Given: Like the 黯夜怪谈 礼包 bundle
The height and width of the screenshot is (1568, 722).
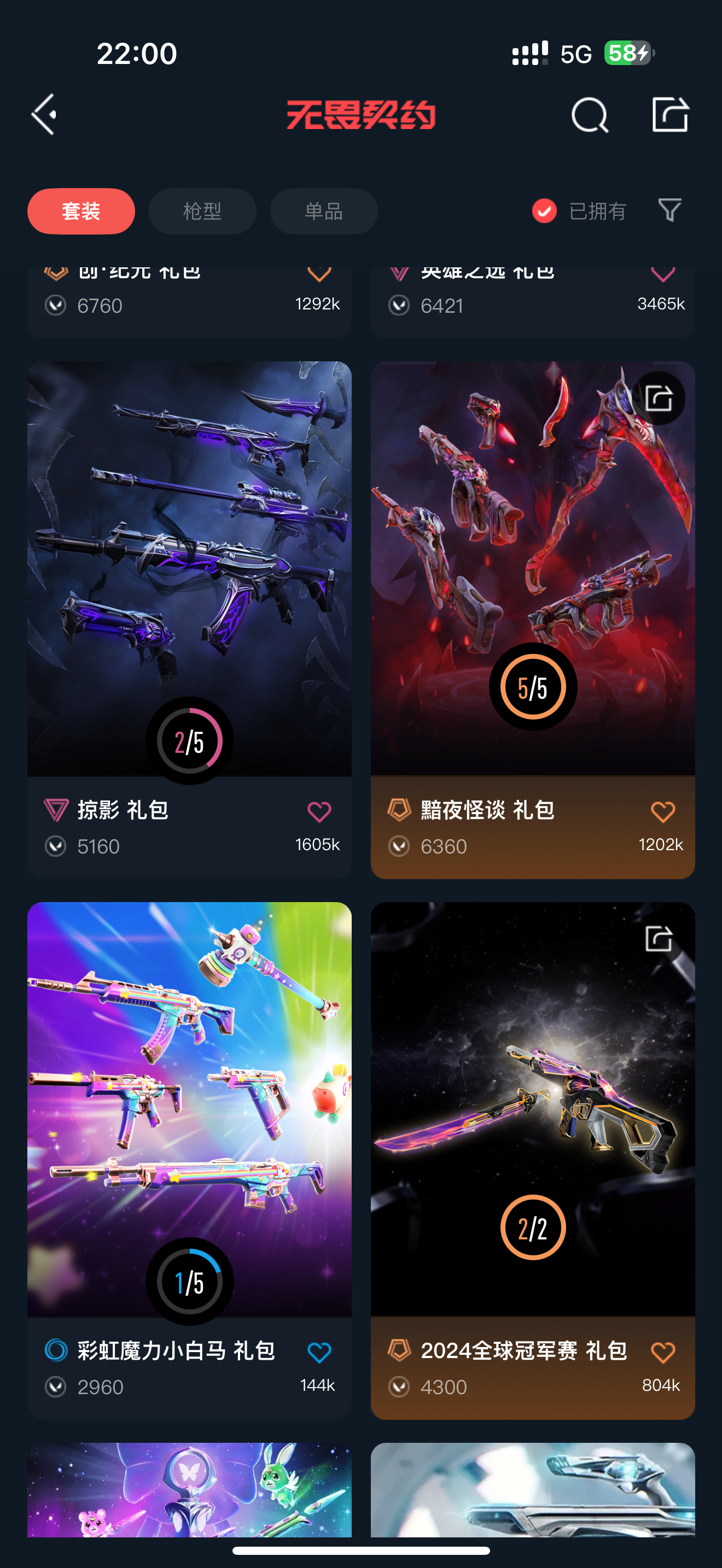Looking at the screenshot, I should coord(662,811).
